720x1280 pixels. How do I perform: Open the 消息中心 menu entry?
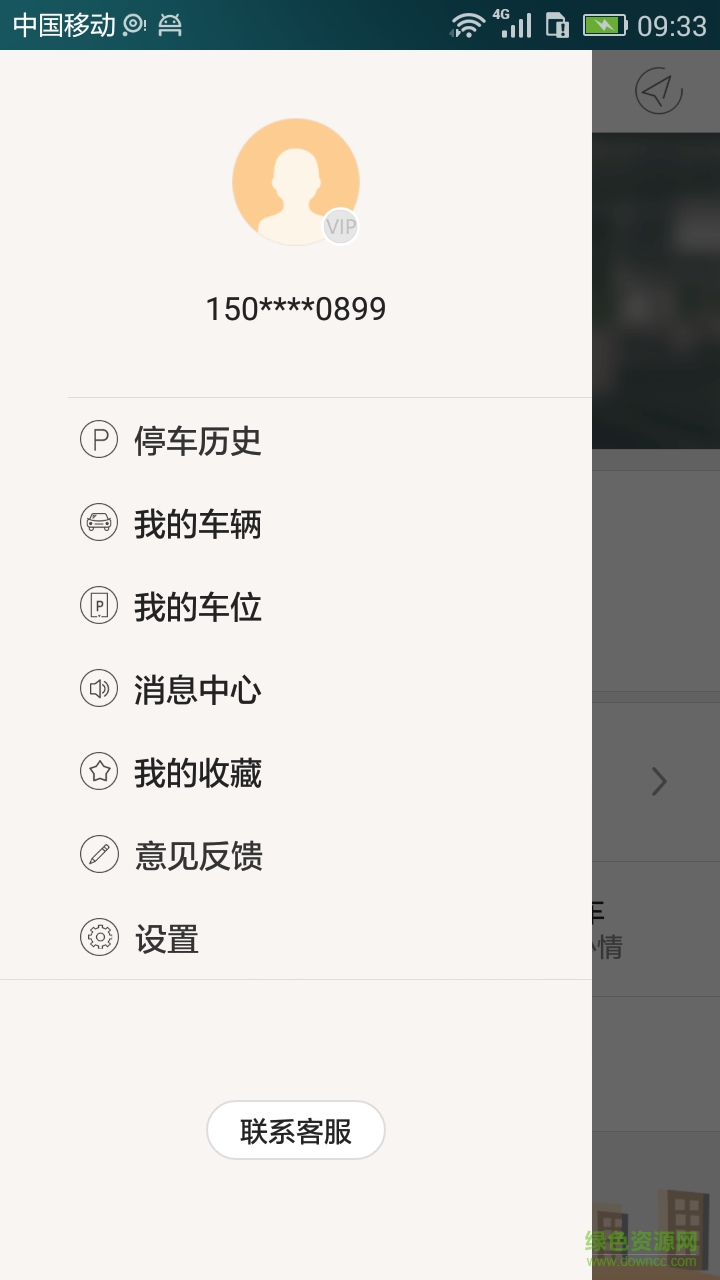(196, 689)
